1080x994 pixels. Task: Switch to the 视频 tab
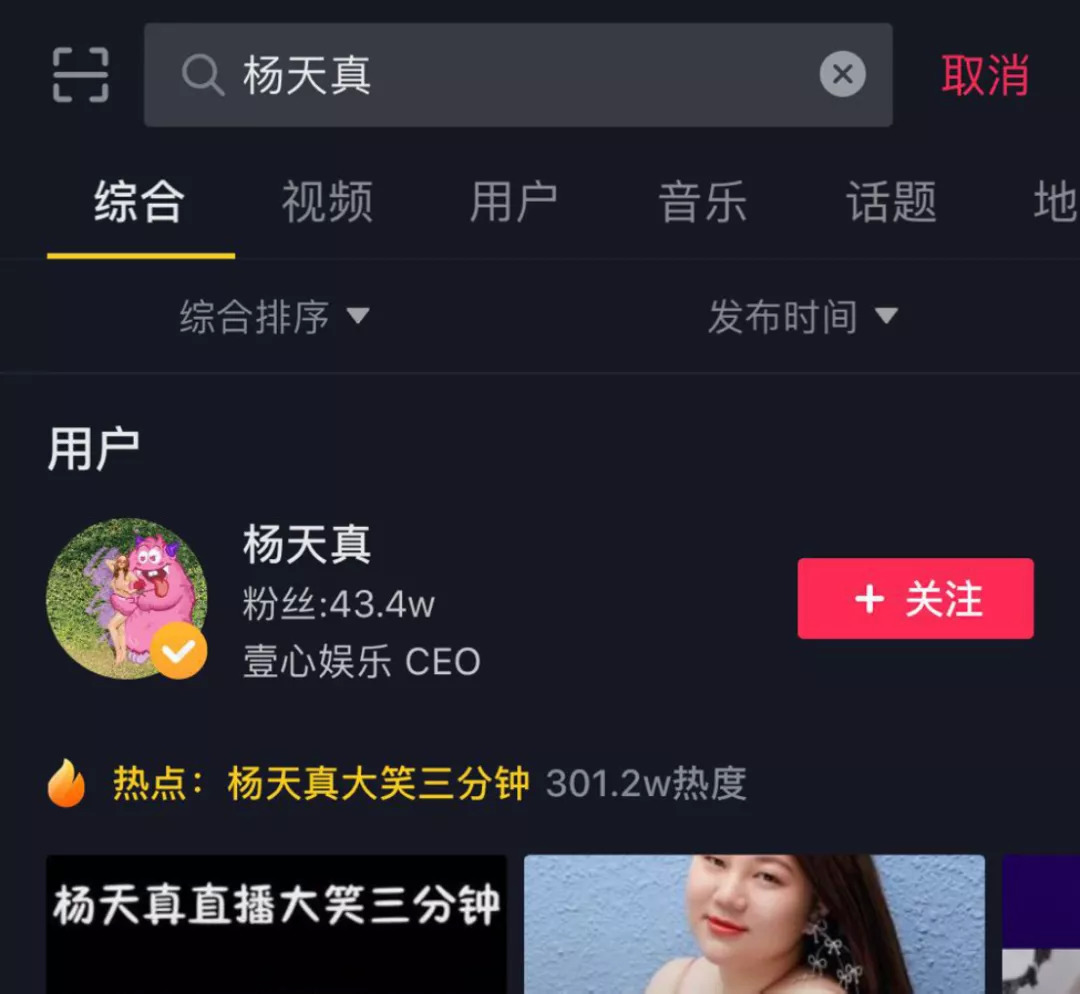[x=327, y=203]
